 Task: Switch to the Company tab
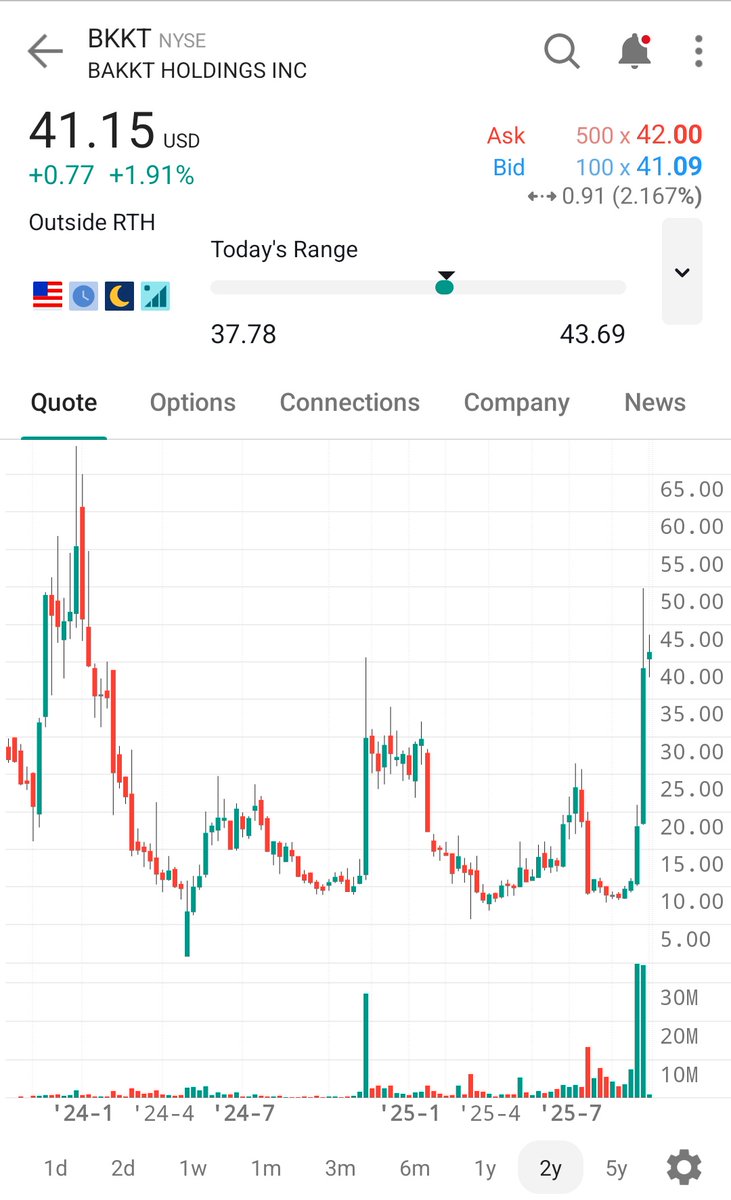[x=516, y=403]
